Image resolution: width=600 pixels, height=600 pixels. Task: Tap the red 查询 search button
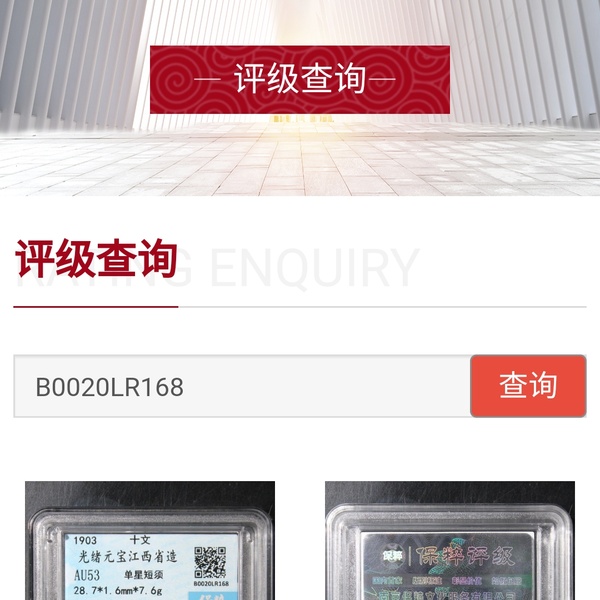coord(528,386)
